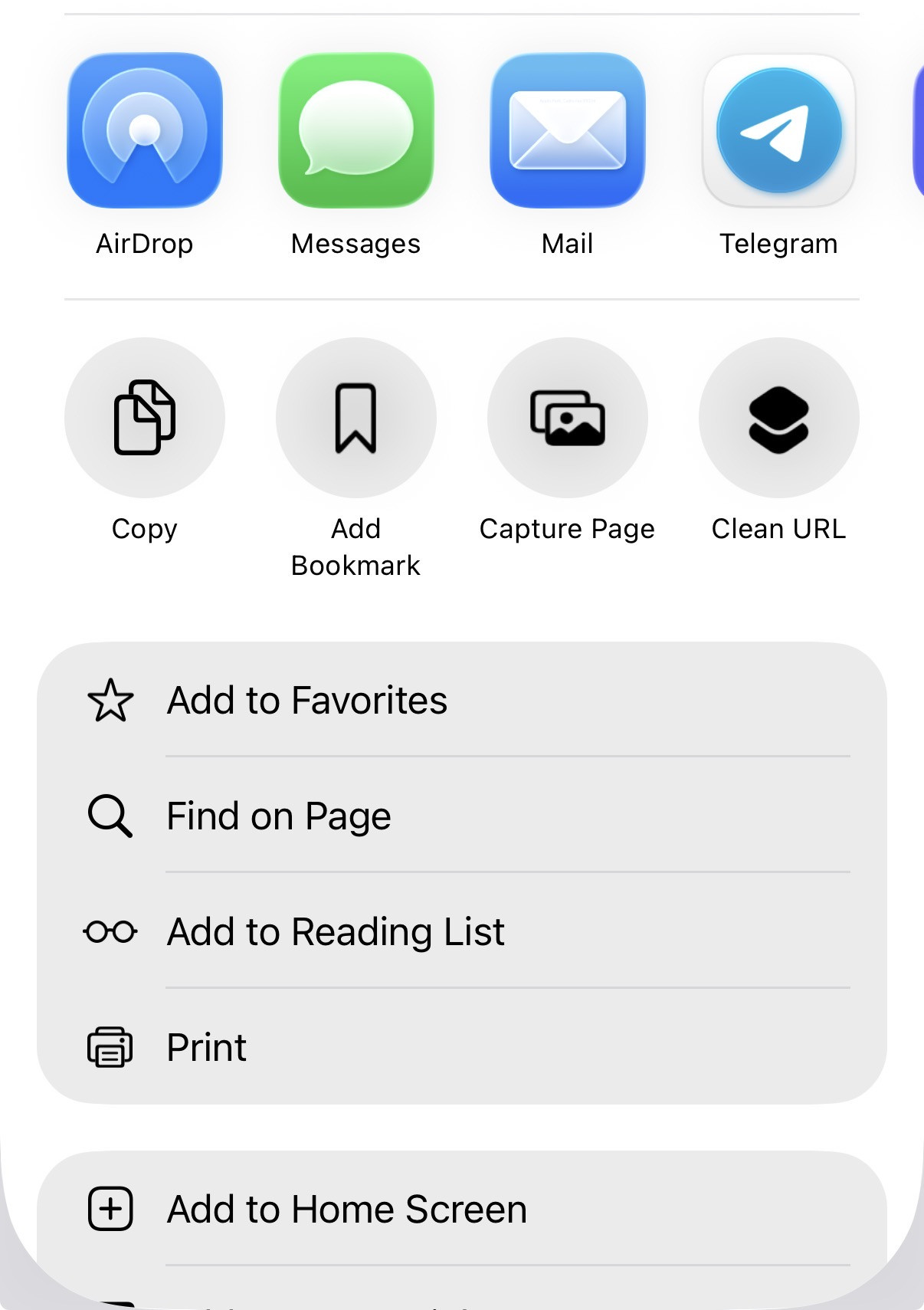Choose Add to Favorites
The image size is (924, 1310).
click(x=461, y=700)
